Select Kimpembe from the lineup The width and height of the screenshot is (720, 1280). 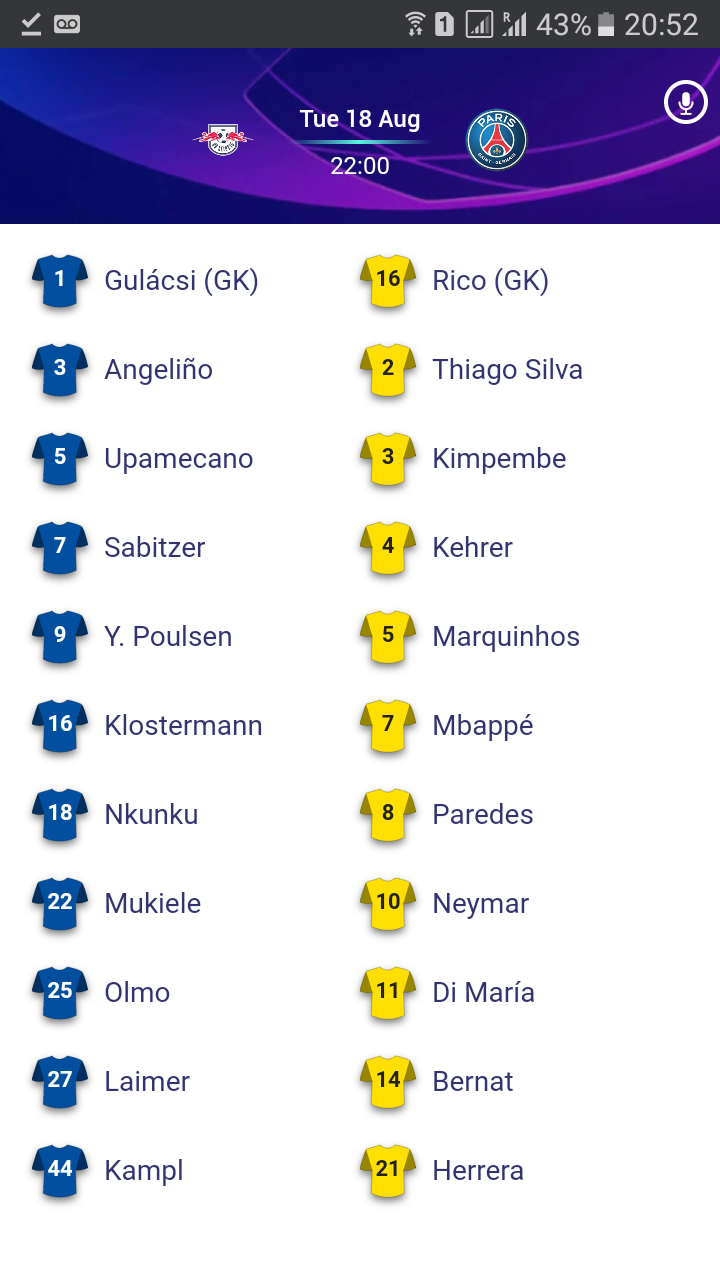click(499, 459)
